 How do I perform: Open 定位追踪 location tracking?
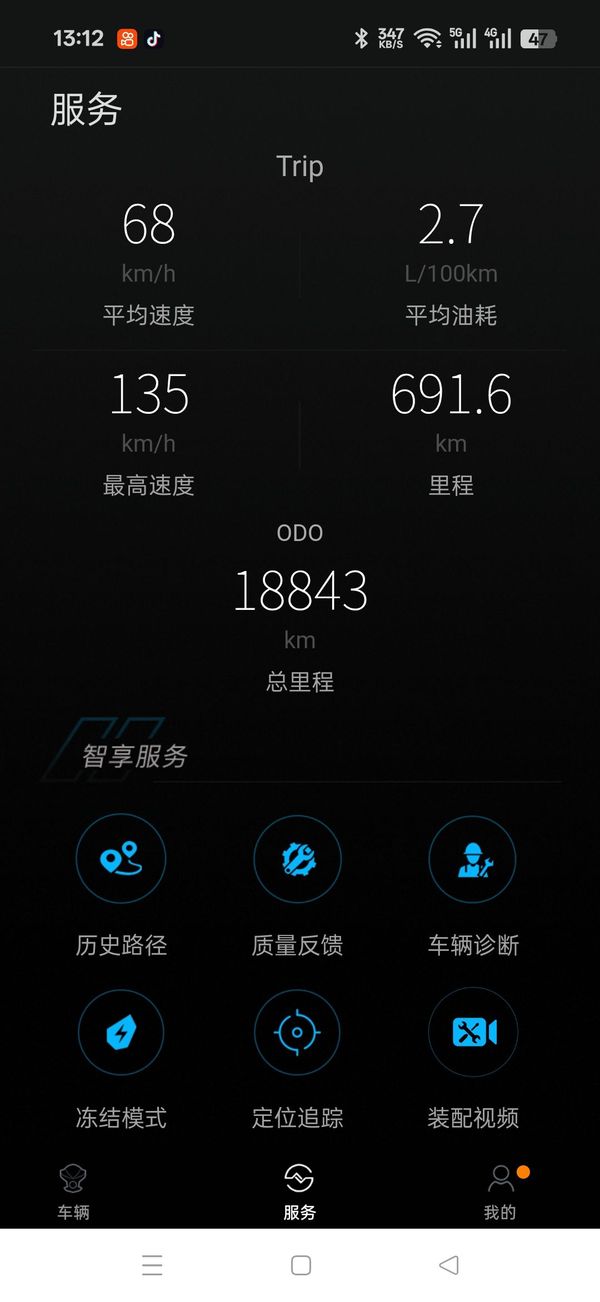(297, 1033)
